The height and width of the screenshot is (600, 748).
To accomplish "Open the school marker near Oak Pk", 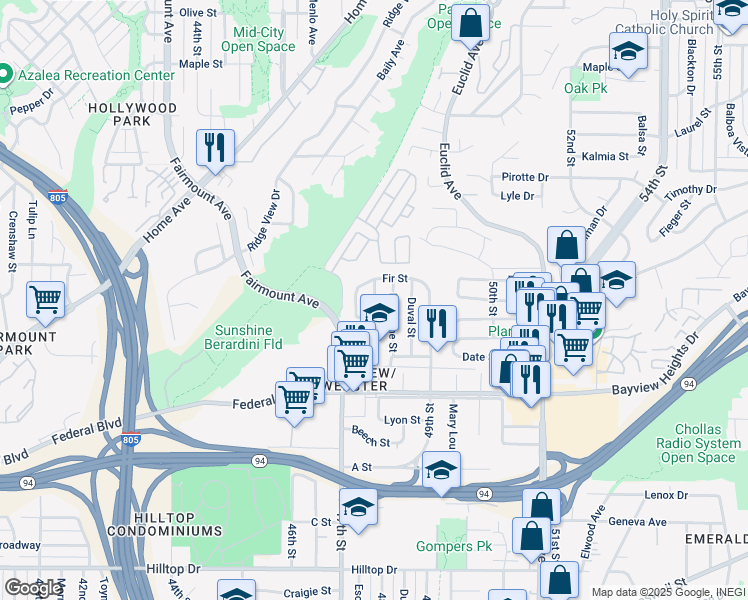I will (628, 53).
